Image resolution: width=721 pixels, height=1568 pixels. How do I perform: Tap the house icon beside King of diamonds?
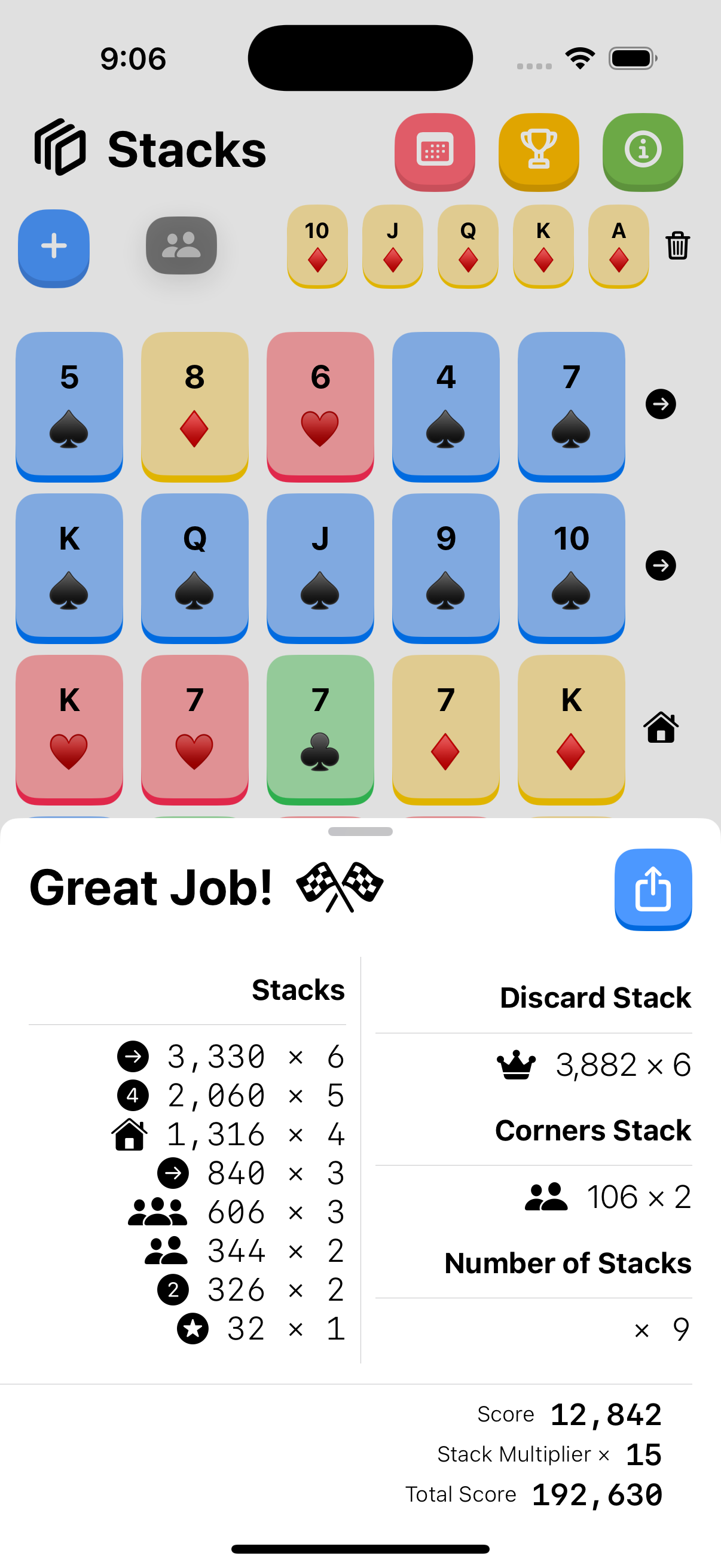661,727
